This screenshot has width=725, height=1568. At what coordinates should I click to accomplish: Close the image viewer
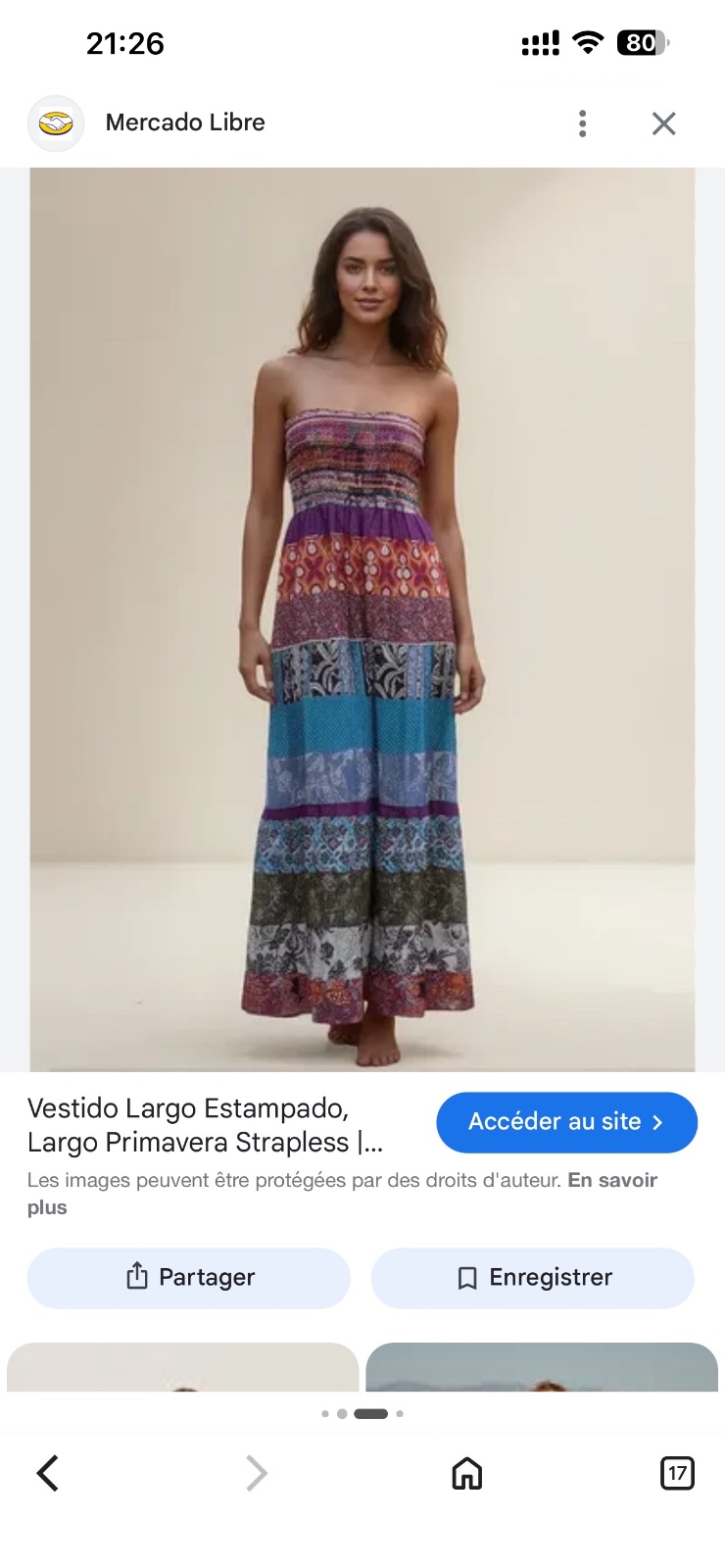(x=664, y=123)
